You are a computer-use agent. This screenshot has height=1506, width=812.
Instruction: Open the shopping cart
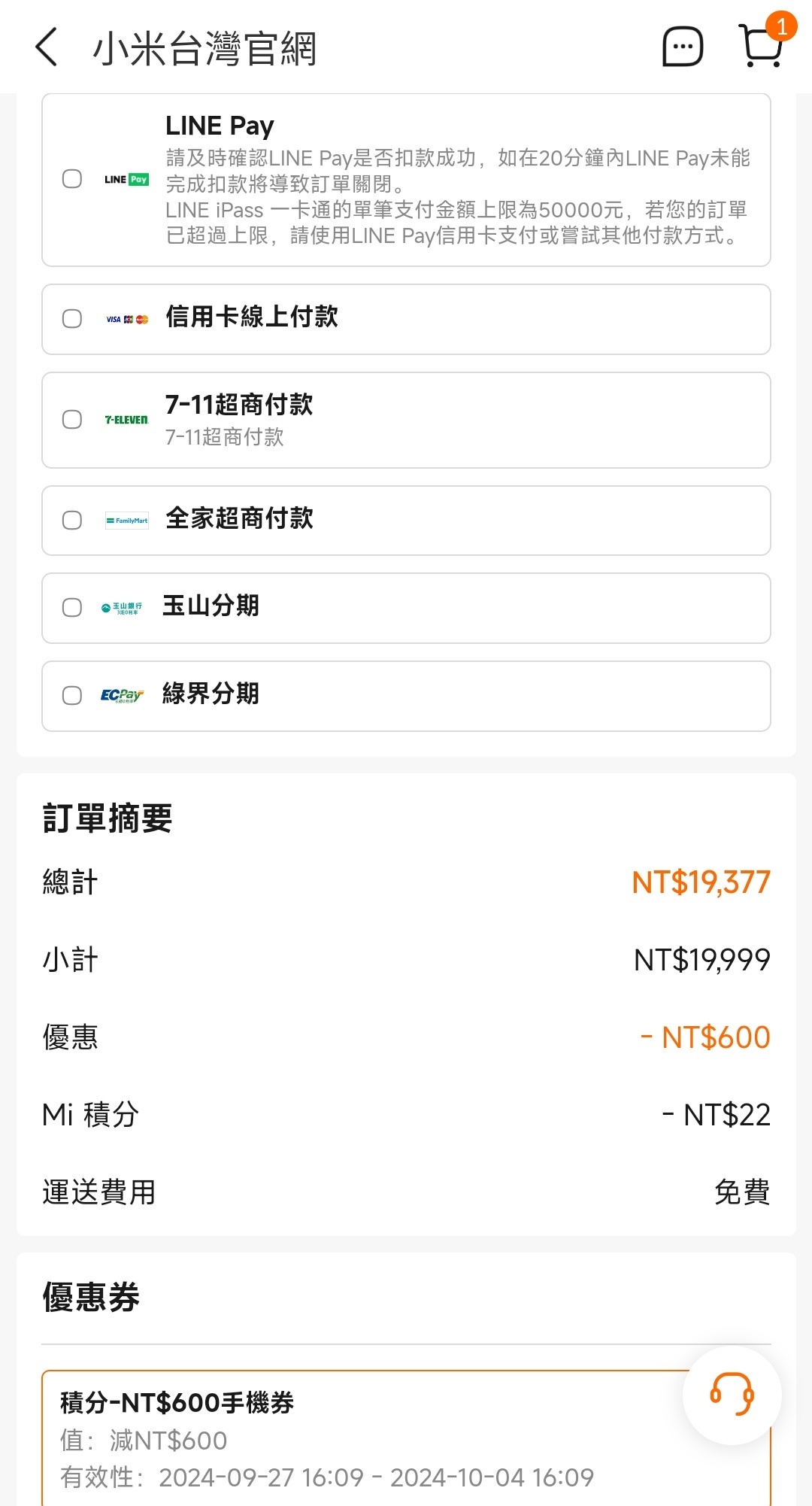point(762,45)
